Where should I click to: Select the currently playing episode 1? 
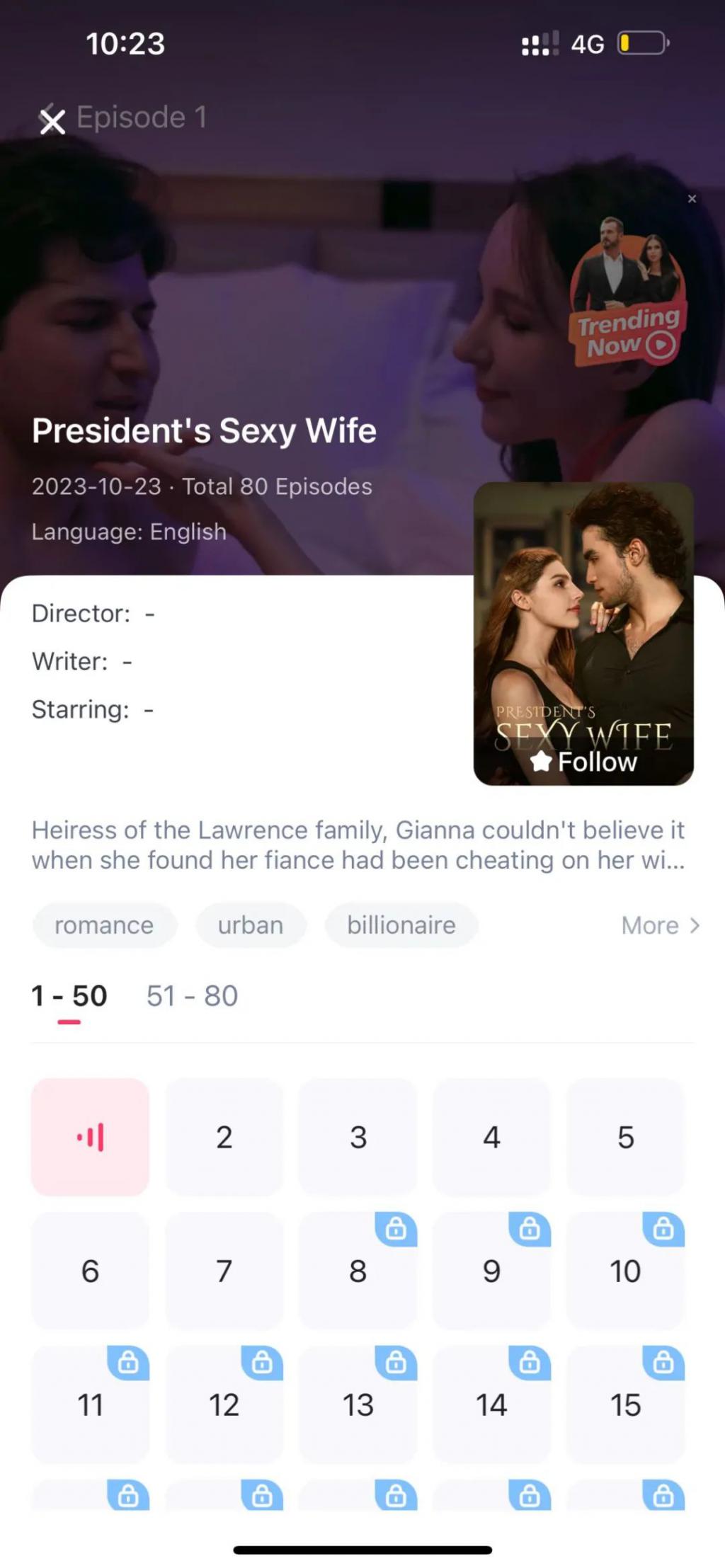click(90, 1137)
